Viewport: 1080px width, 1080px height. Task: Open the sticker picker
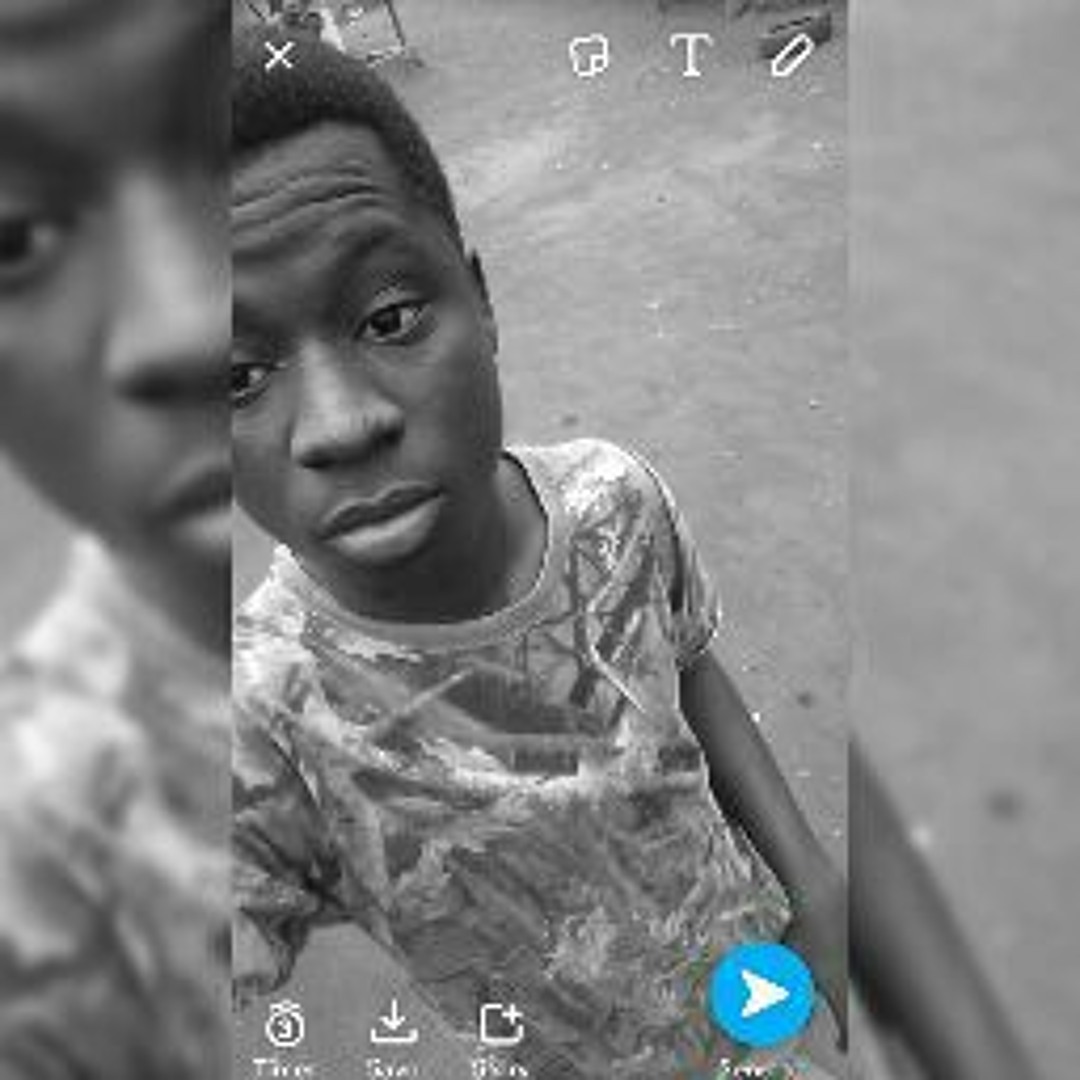tap(589, 56)
